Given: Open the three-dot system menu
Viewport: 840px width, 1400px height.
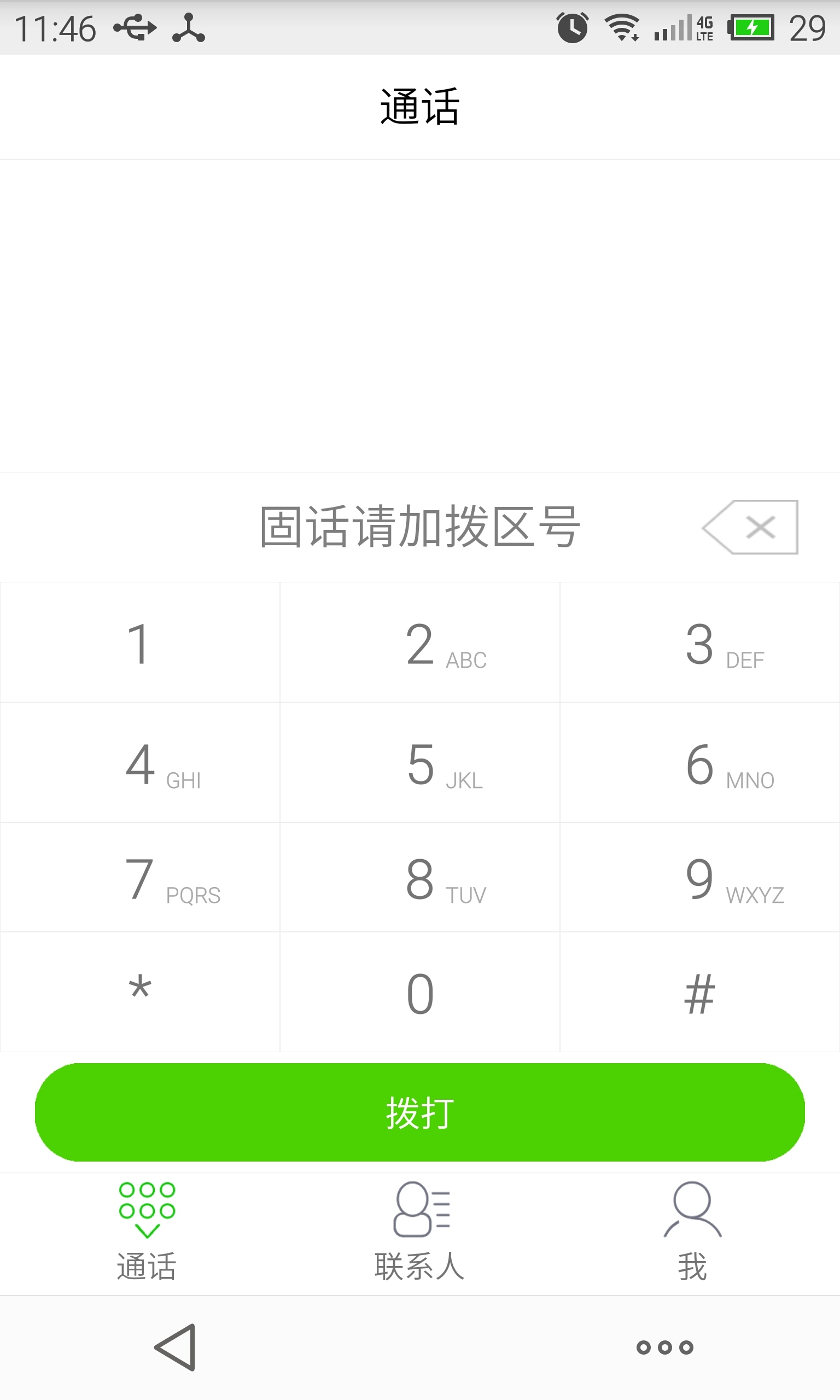Looking at the screenshot, I should click(664, 1347).
